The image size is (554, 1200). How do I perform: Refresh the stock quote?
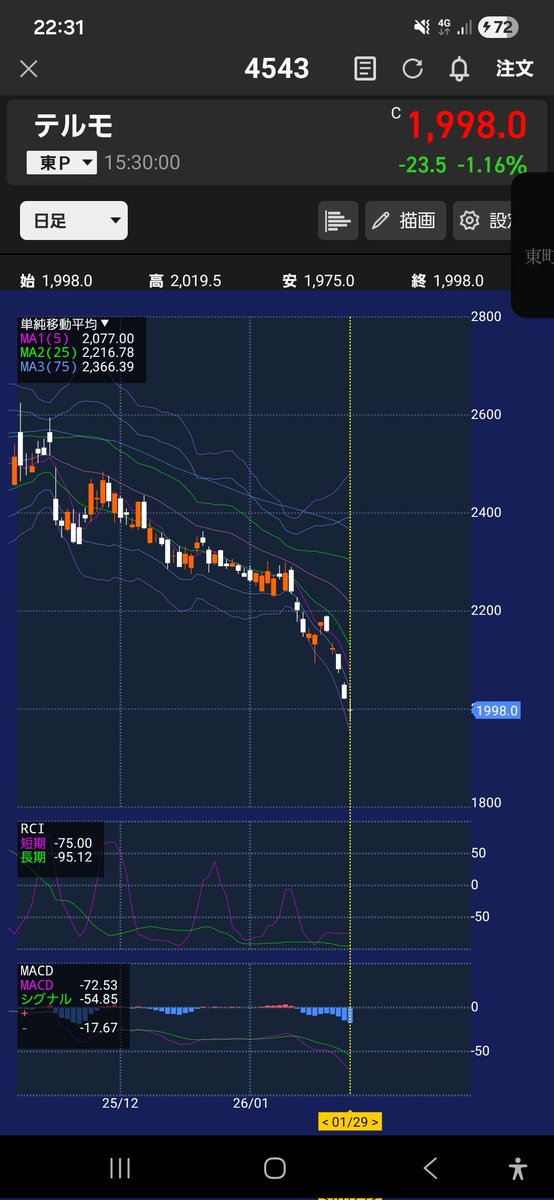click(x=412, y=69)
